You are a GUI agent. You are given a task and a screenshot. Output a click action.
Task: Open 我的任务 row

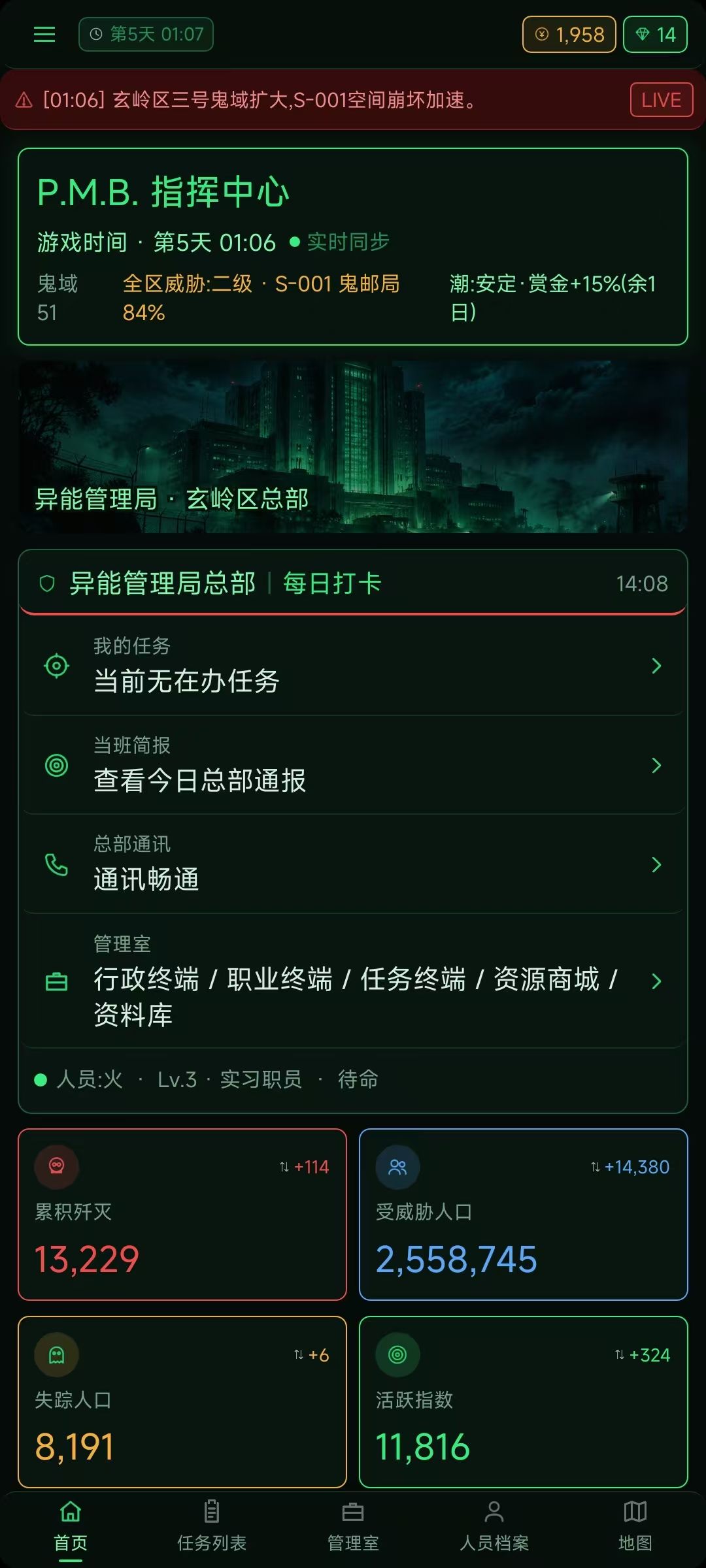point(353,666)
